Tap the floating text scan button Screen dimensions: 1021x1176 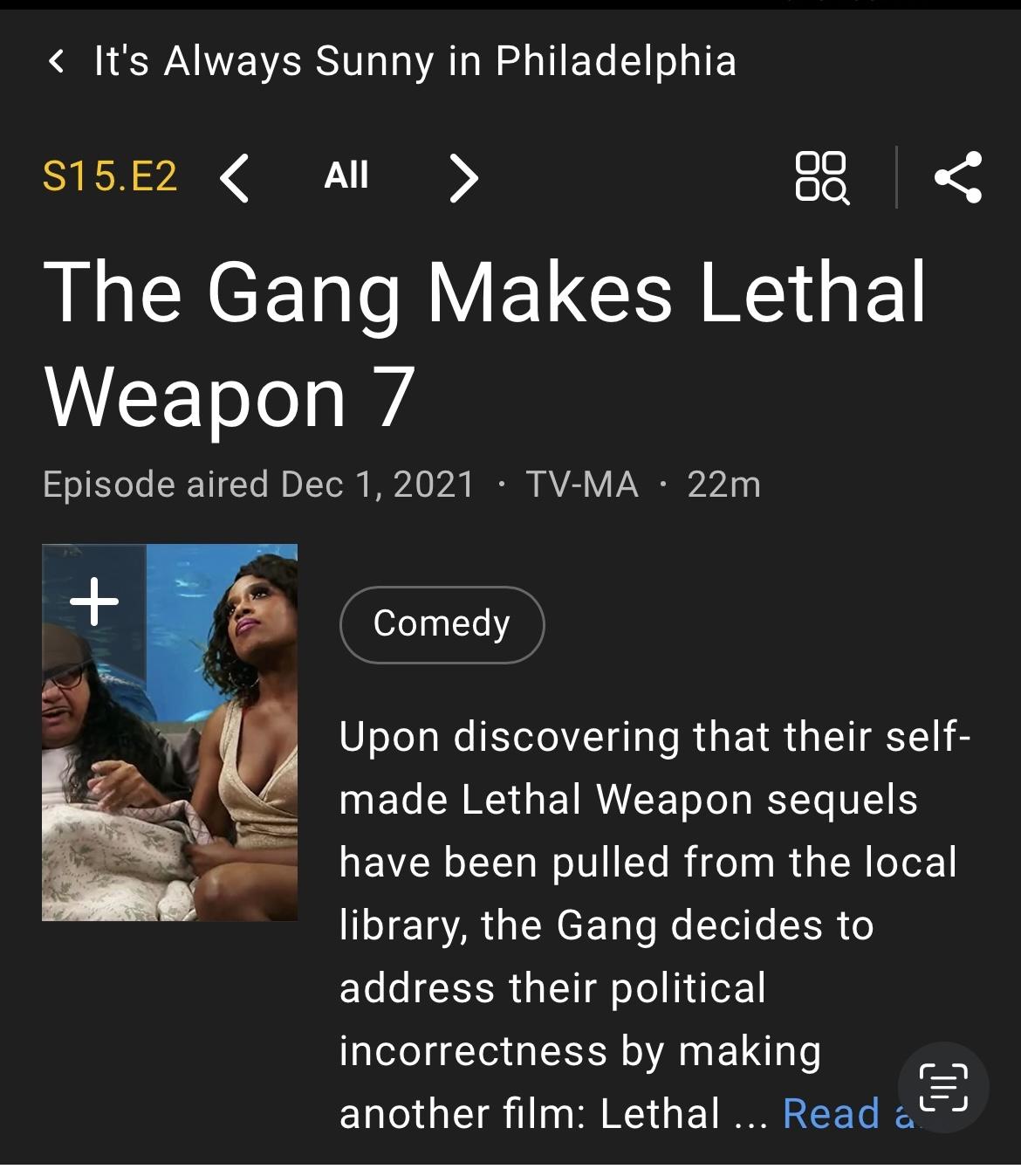(943, 1087)
